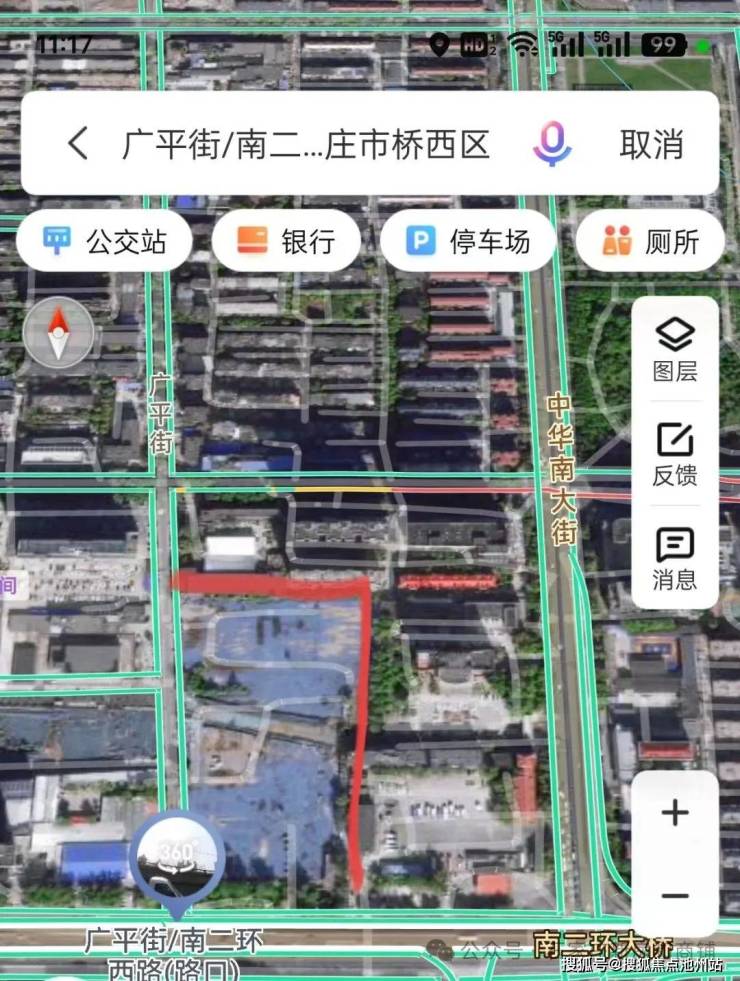The height and width of the screenshot is (981, 740).
Task: Zoom in on the map with plus
Action: (675, 814)
